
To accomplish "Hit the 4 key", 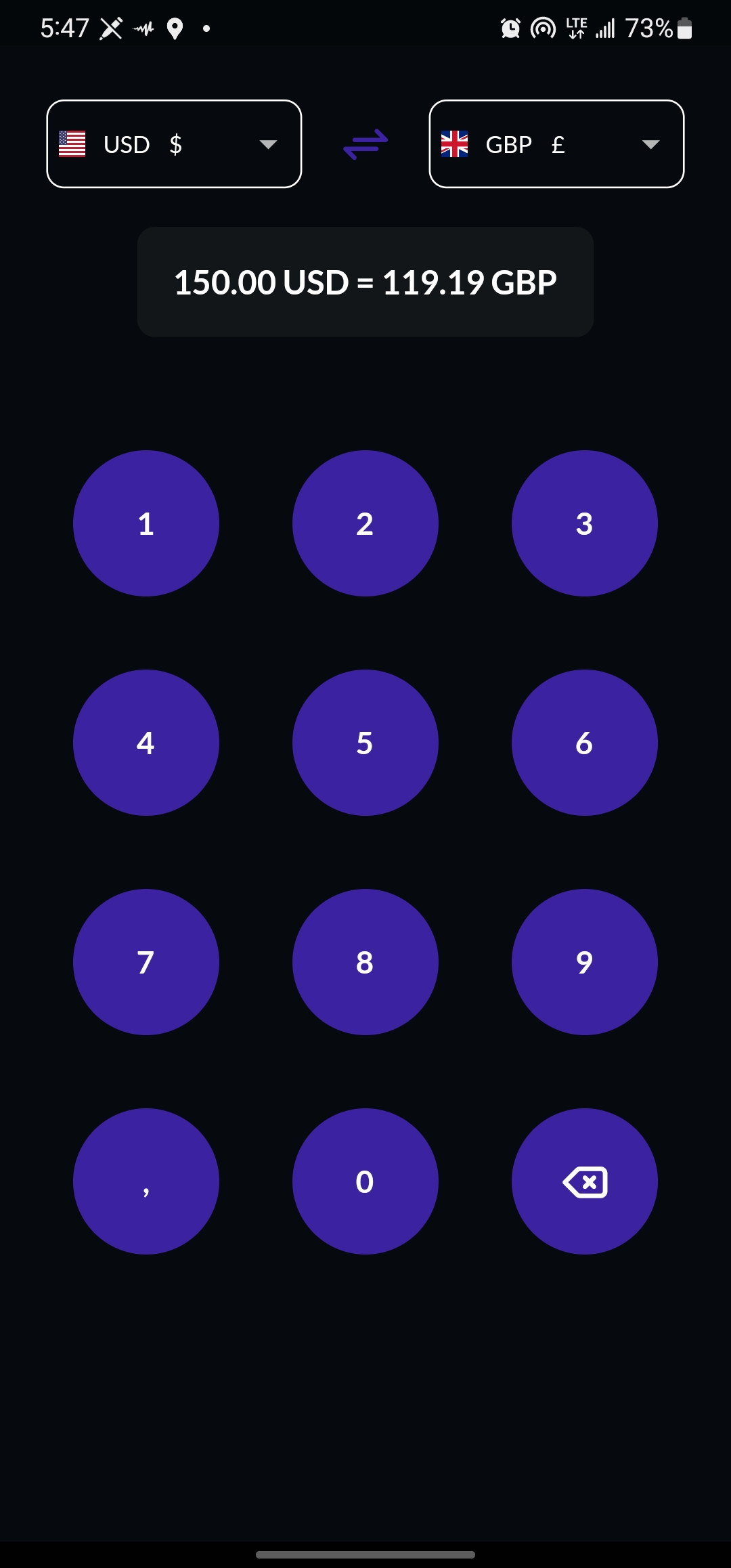I will pyautogui.click(x=146, y=743).
